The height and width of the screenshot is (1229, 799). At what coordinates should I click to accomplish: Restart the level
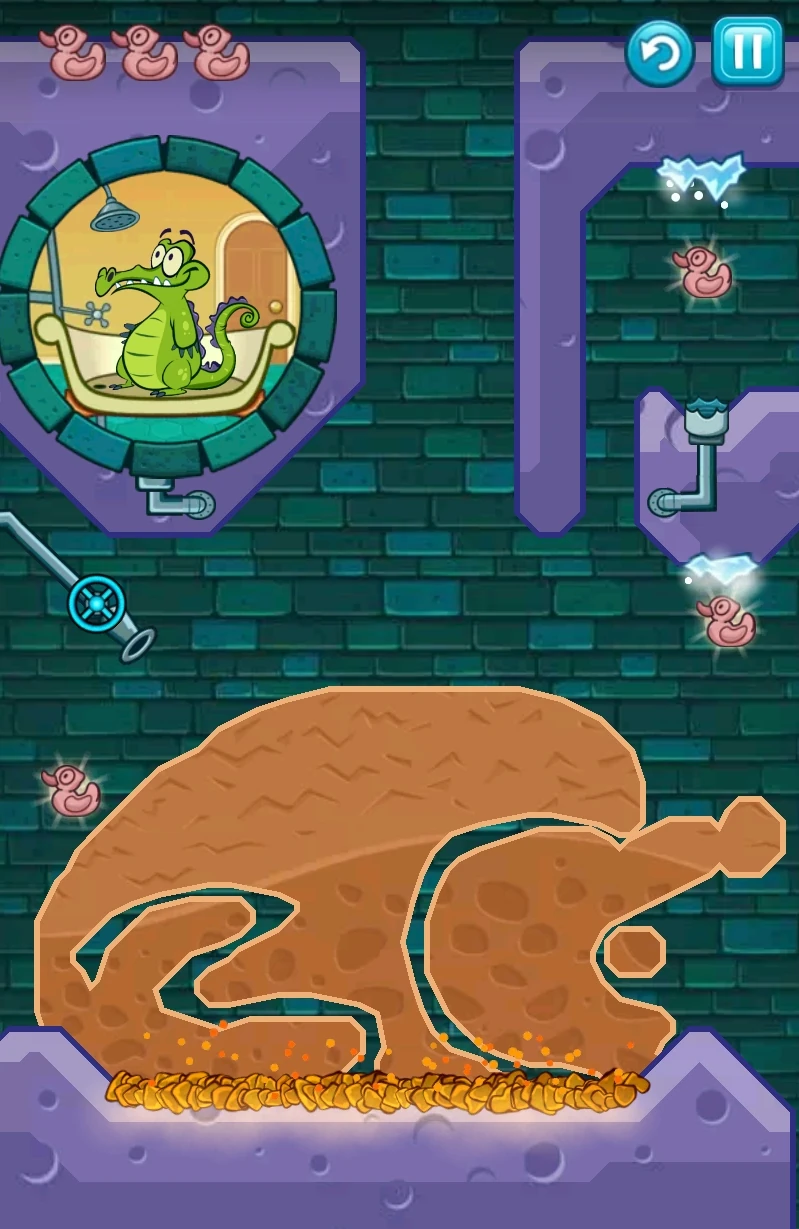pos(660,51)
